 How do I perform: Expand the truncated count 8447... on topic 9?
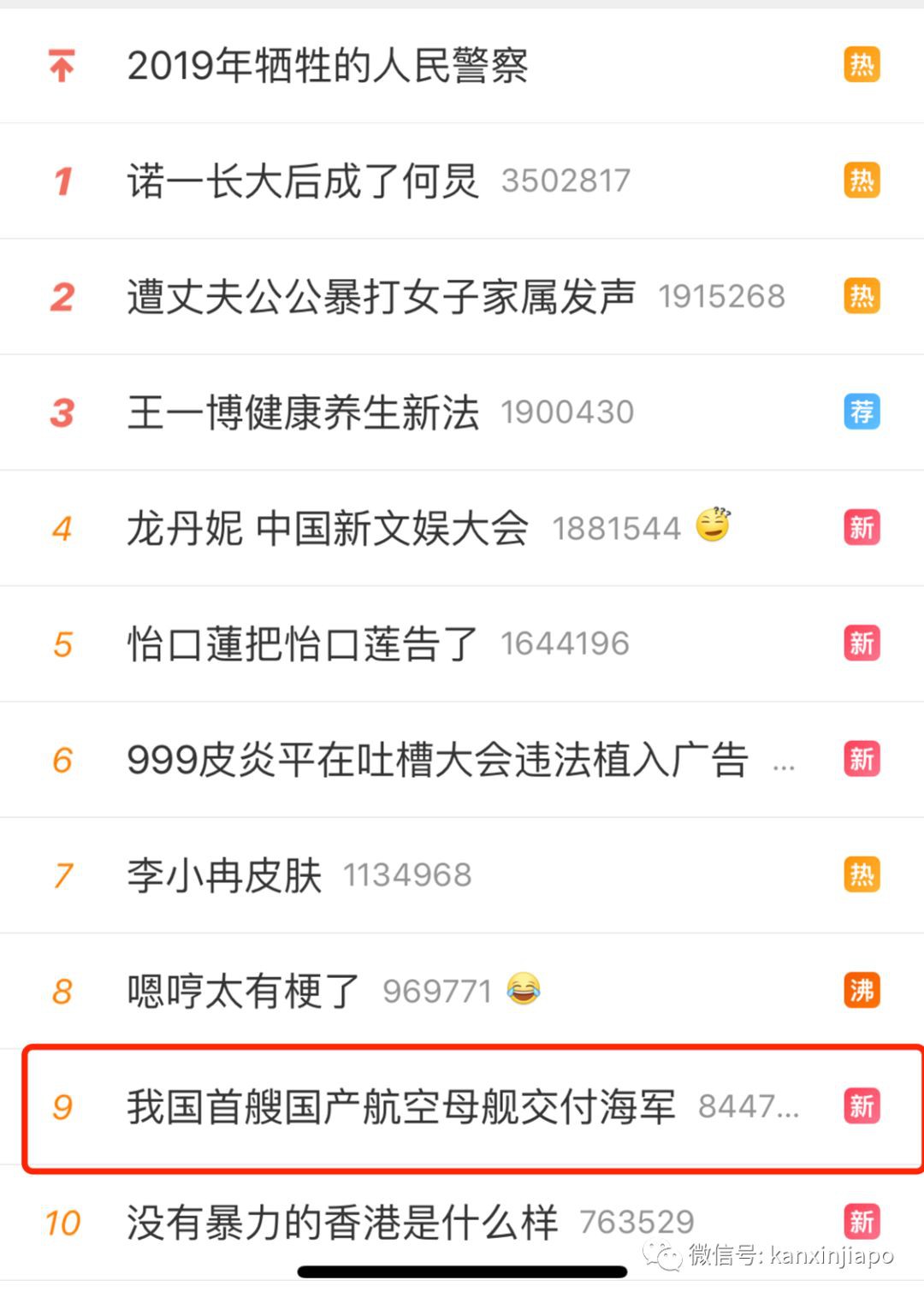point(749,1106)
